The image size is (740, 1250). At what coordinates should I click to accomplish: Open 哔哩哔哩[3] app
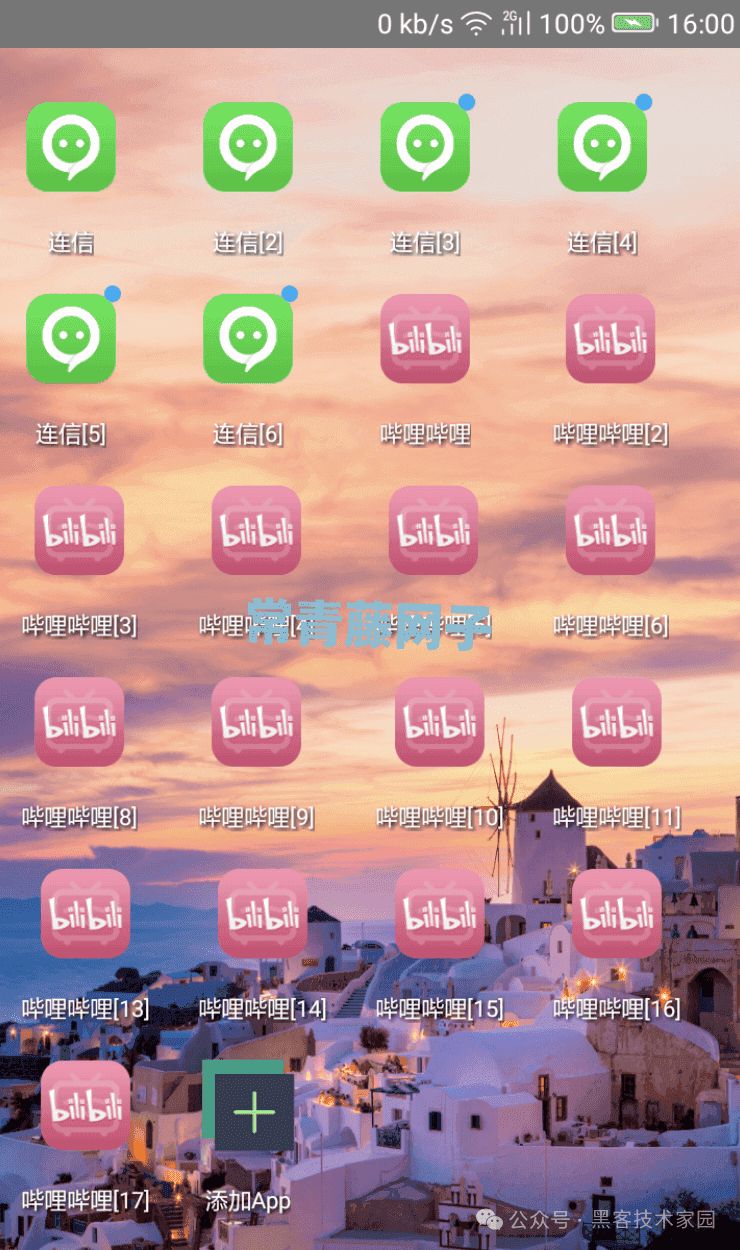tap(79, 530)
